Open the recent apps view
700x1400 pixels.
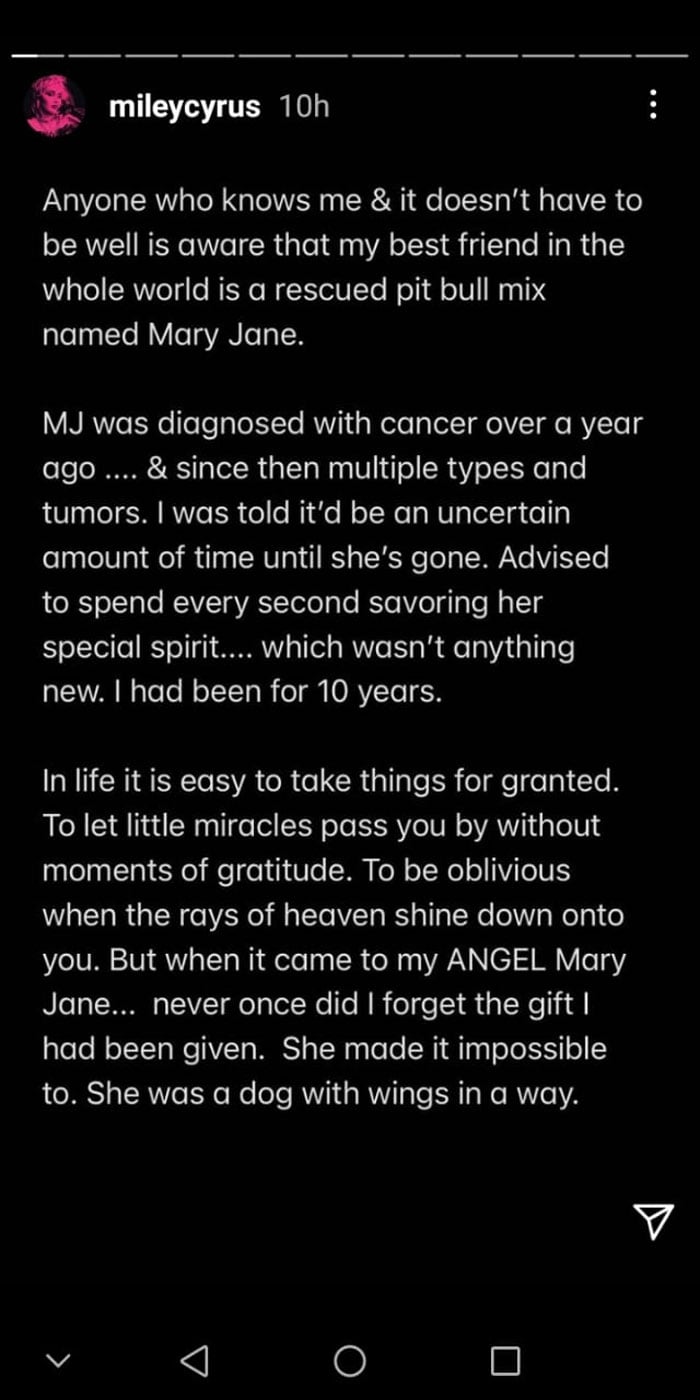click(505, 1360)
